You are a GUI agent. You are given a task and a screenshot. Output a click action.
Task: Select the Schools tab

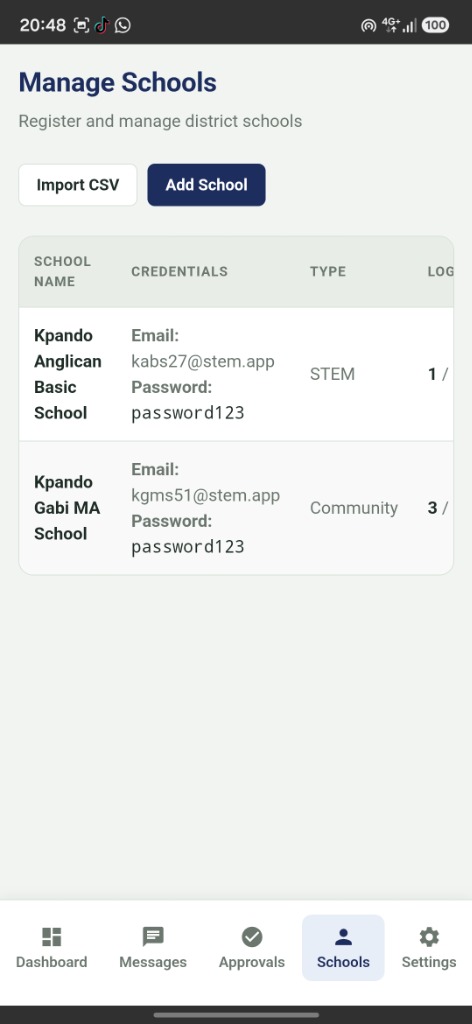[343, 948]
